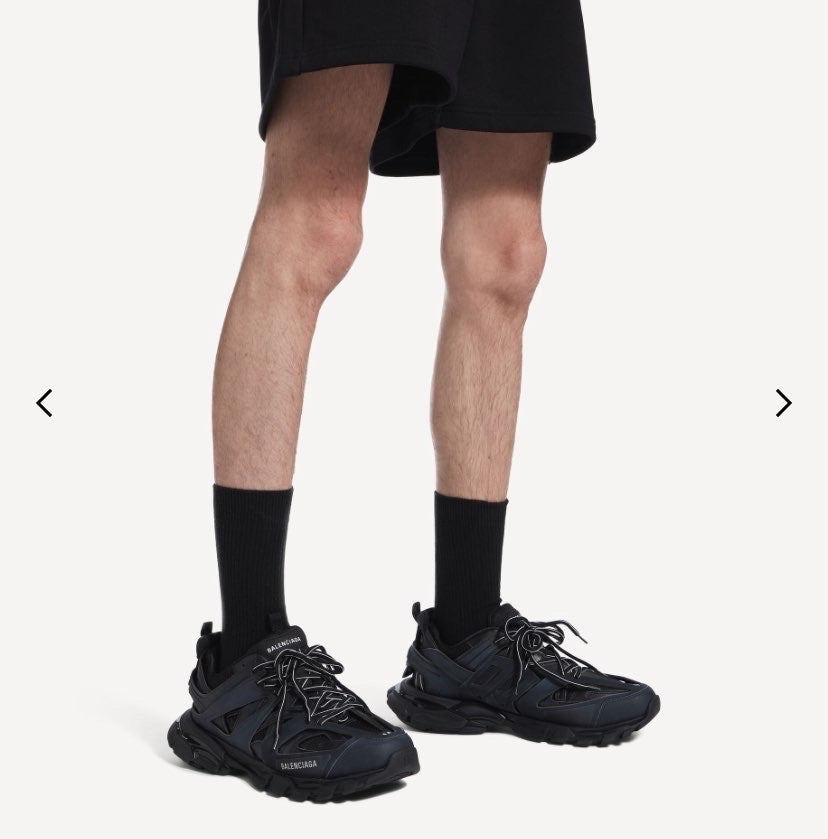Click the center of the model image

[414, 420]
